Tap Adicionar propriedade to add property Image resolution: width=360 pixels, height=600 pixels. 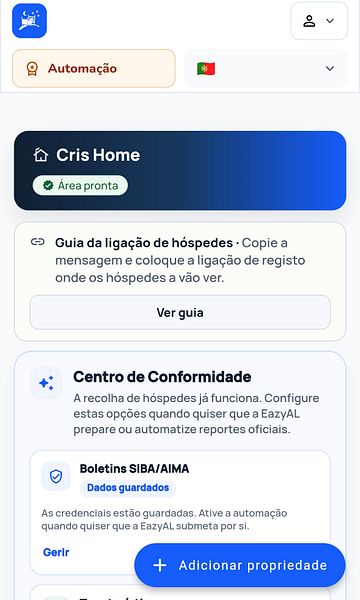(240, 565)
